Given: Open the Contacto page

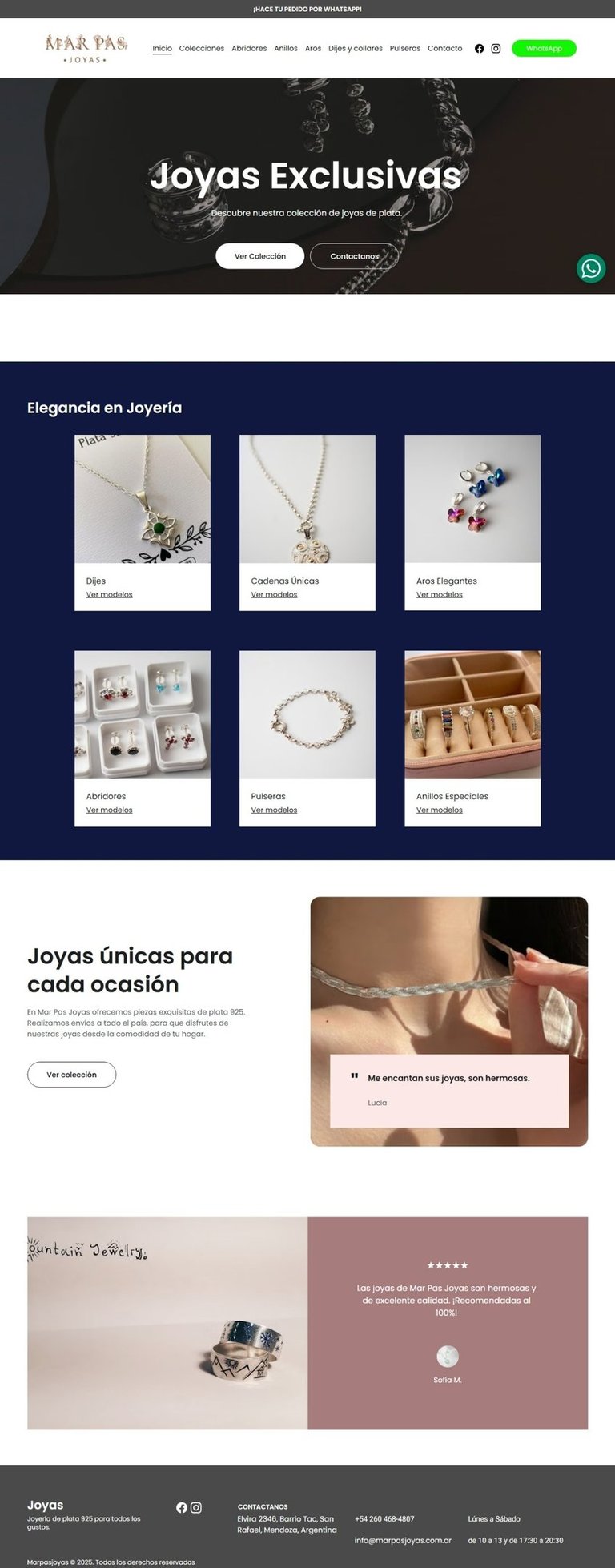Looking at the screenshot, I should tap(444, 49).
